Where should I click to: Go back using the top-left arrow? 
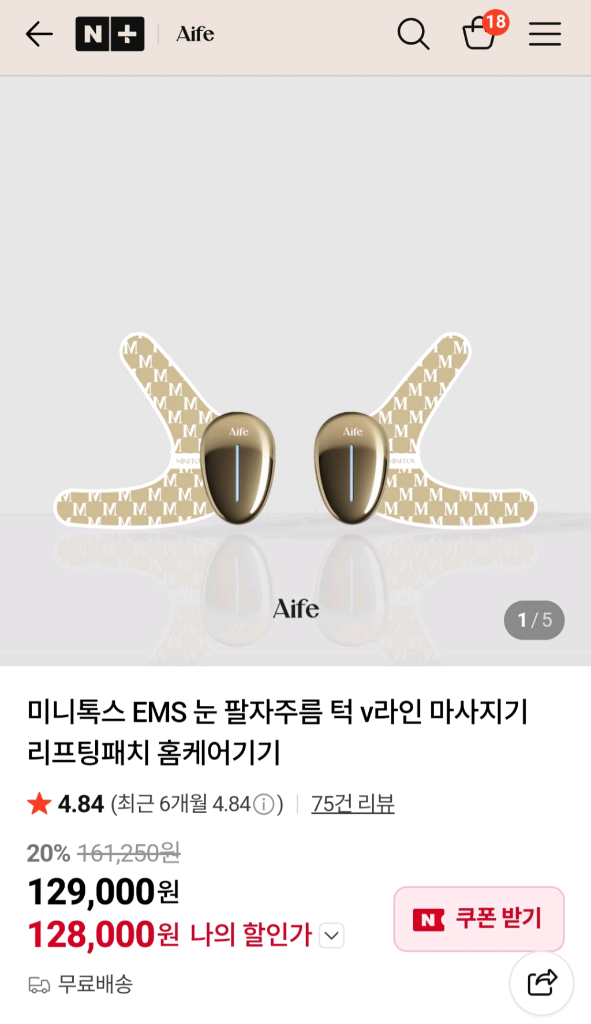click(x=39, y=34)
